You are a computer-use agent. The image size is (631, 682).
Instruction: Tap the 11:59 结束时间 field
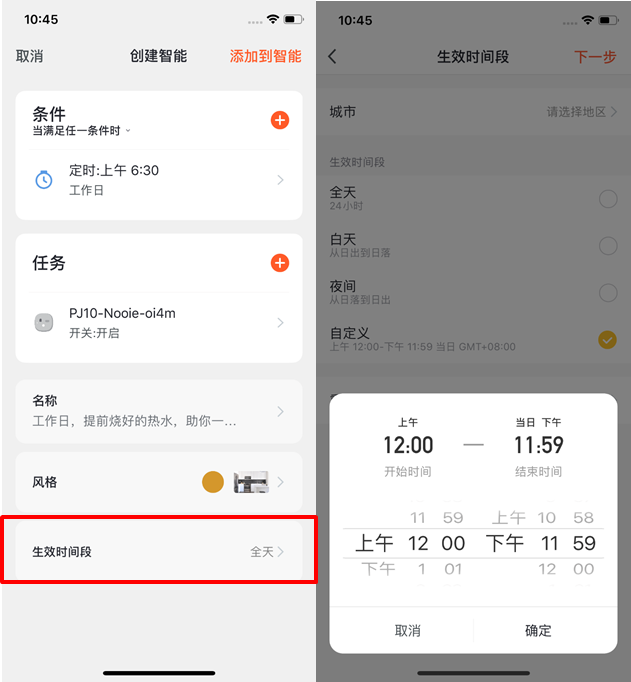pyautogui.click(x=538, y=446)
